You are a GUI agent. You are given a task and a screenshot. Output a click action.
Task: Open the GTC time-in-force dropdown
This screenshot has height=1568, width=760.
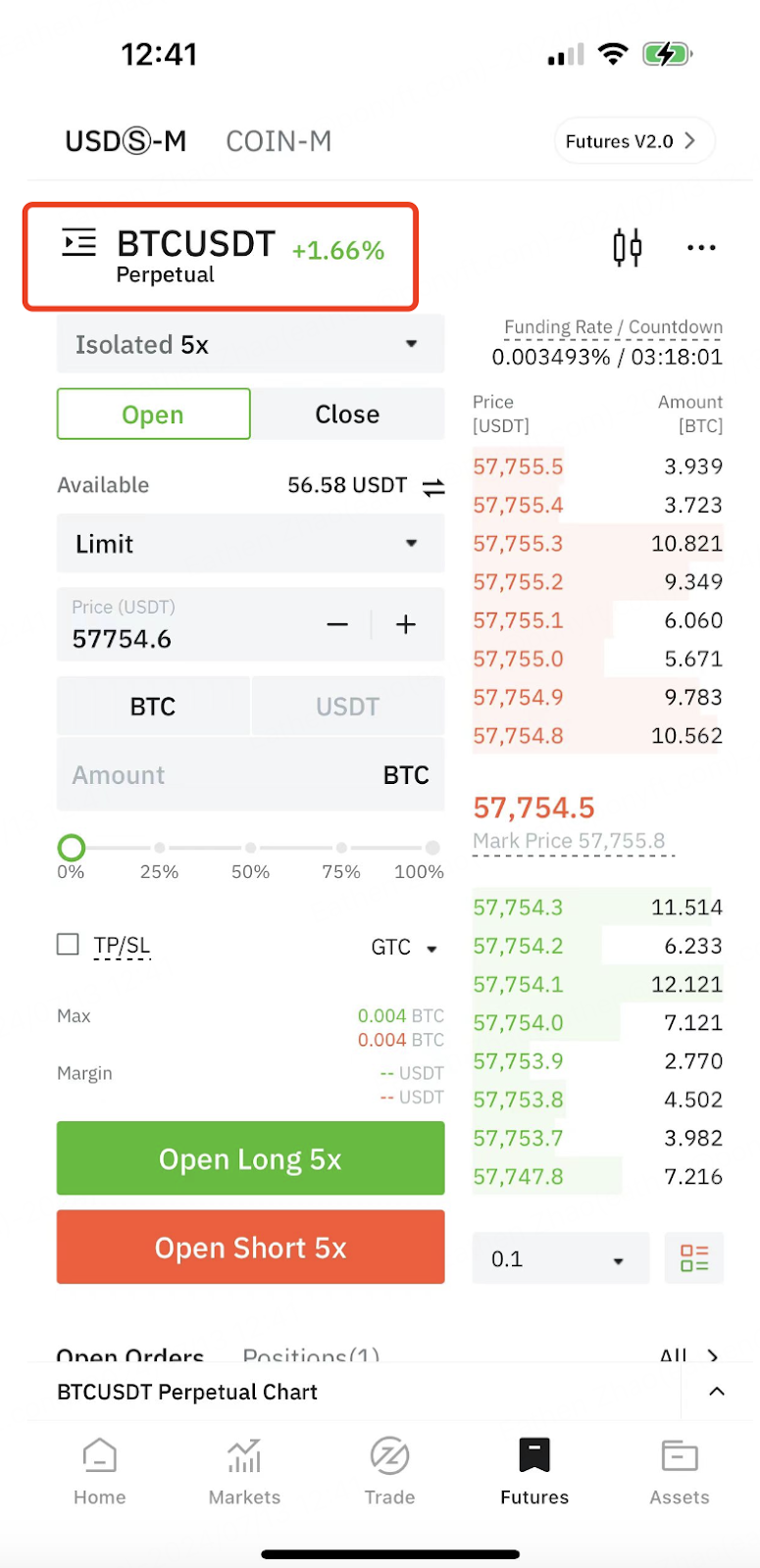click(403, 947)
